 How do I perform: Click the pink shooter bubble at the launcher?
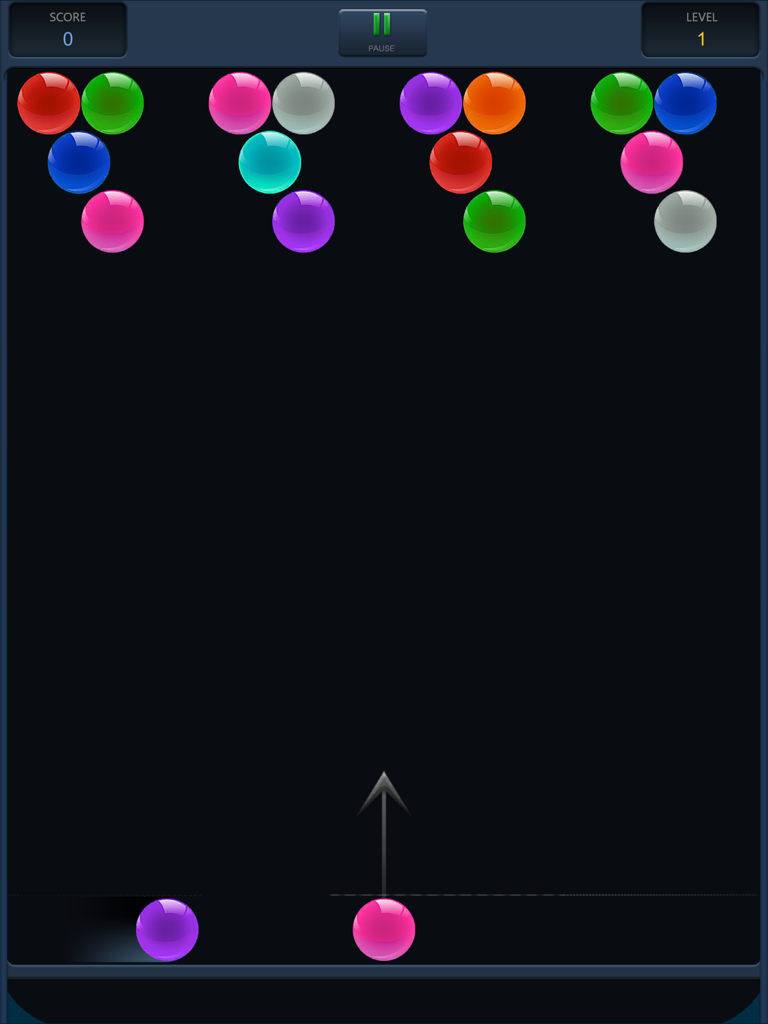point(385,928)
